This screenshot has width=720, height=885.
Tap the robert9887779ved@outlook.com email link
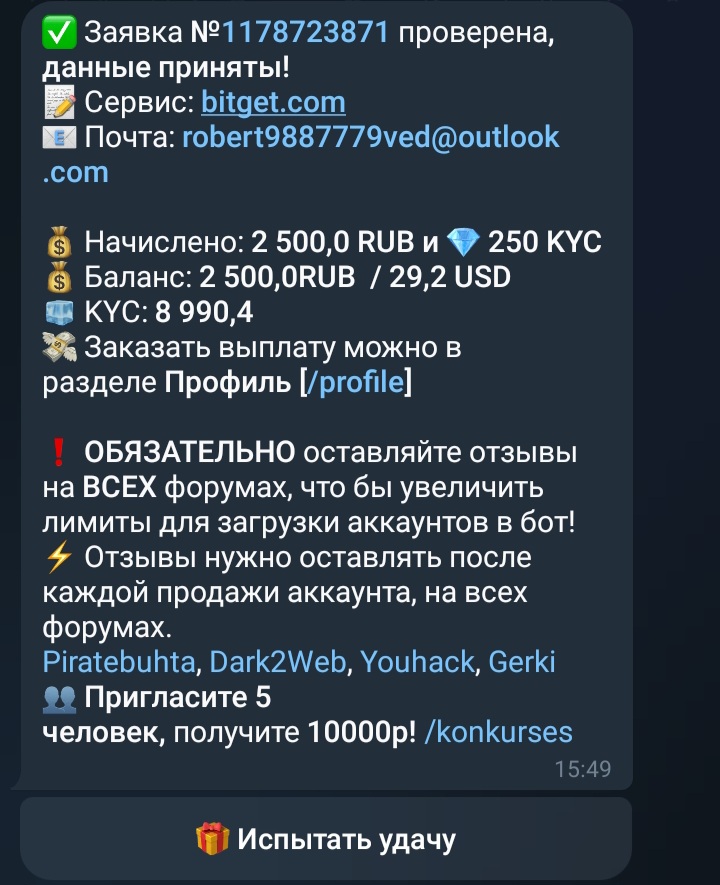tap(370, 137)
